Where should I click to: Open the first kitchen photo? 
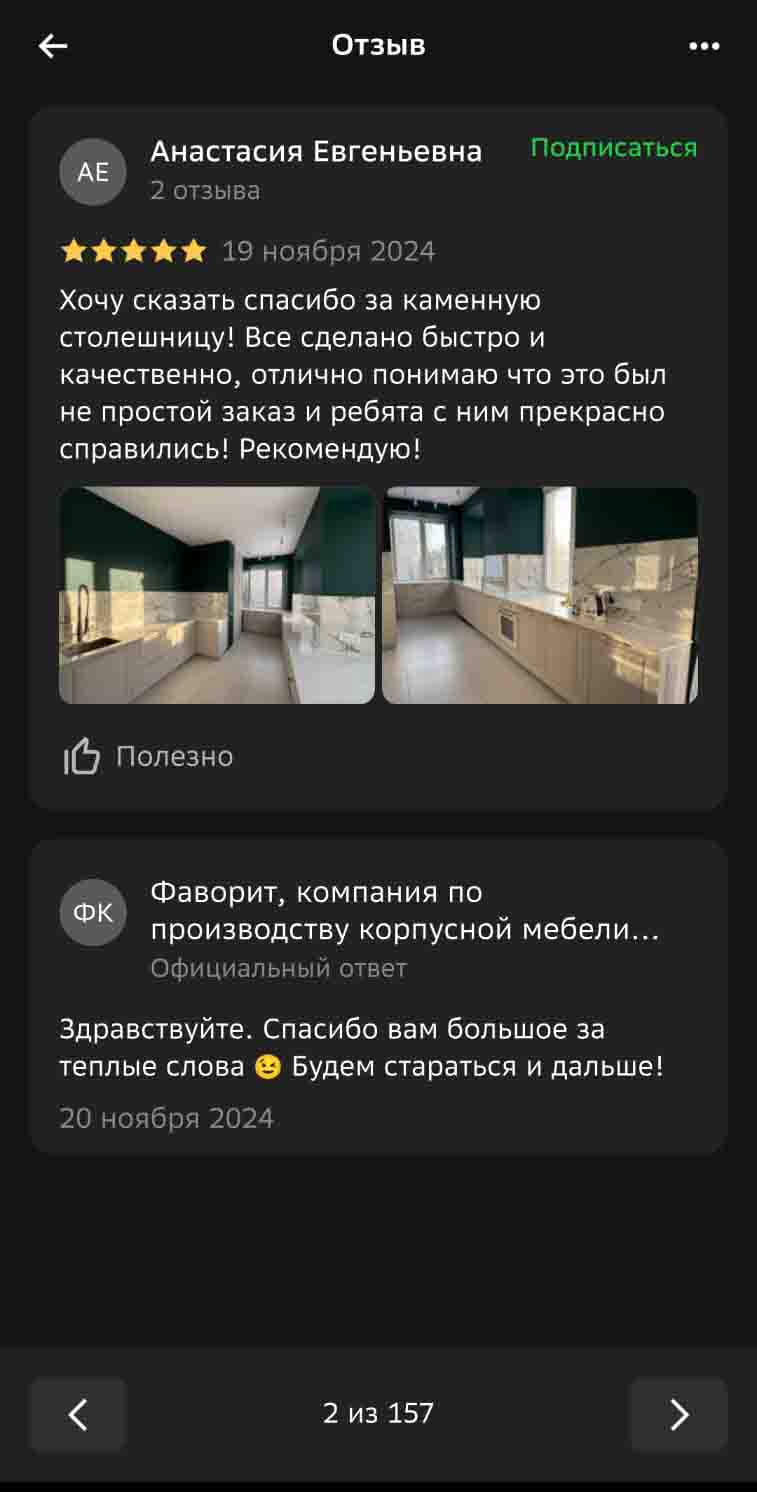coord(217,596)
